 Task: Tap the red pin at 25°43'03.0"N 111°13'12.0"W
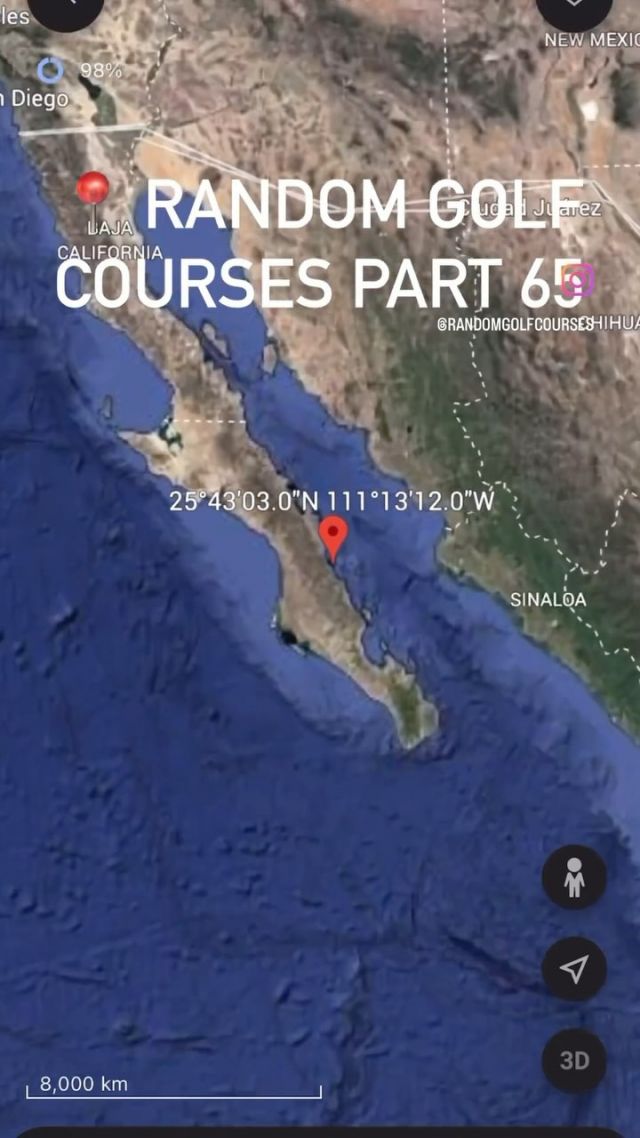(x=333, y=539)
